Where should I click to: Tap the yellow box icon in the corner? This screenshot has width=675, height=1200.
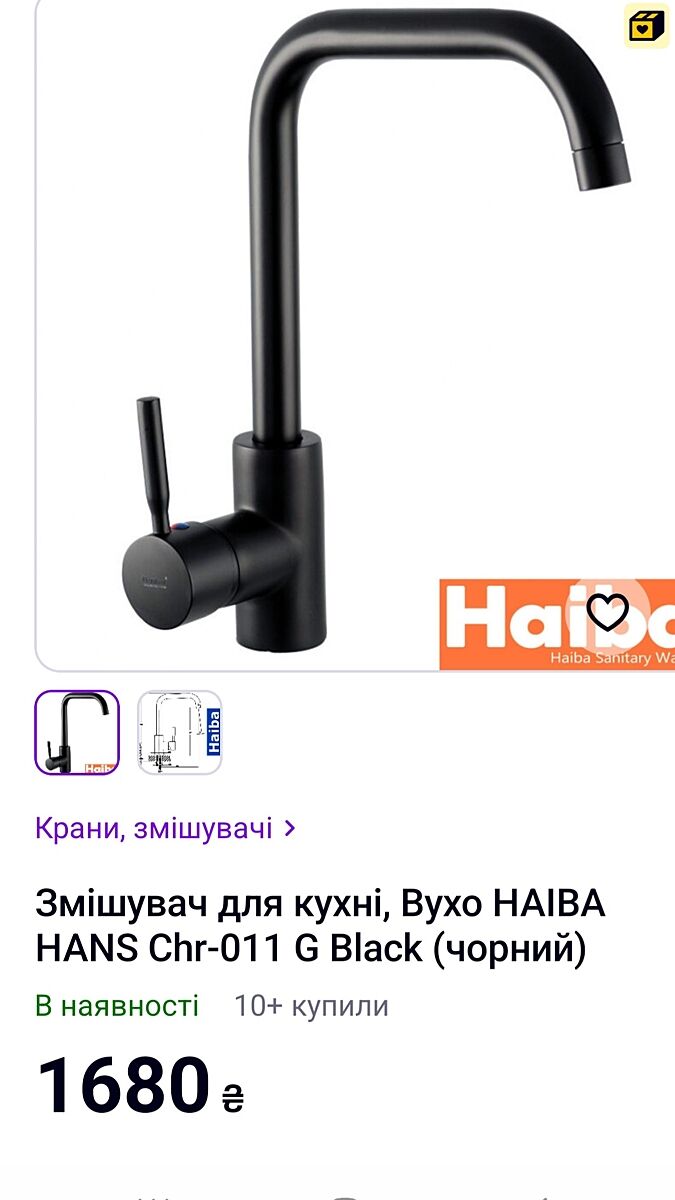click(647, 26)
